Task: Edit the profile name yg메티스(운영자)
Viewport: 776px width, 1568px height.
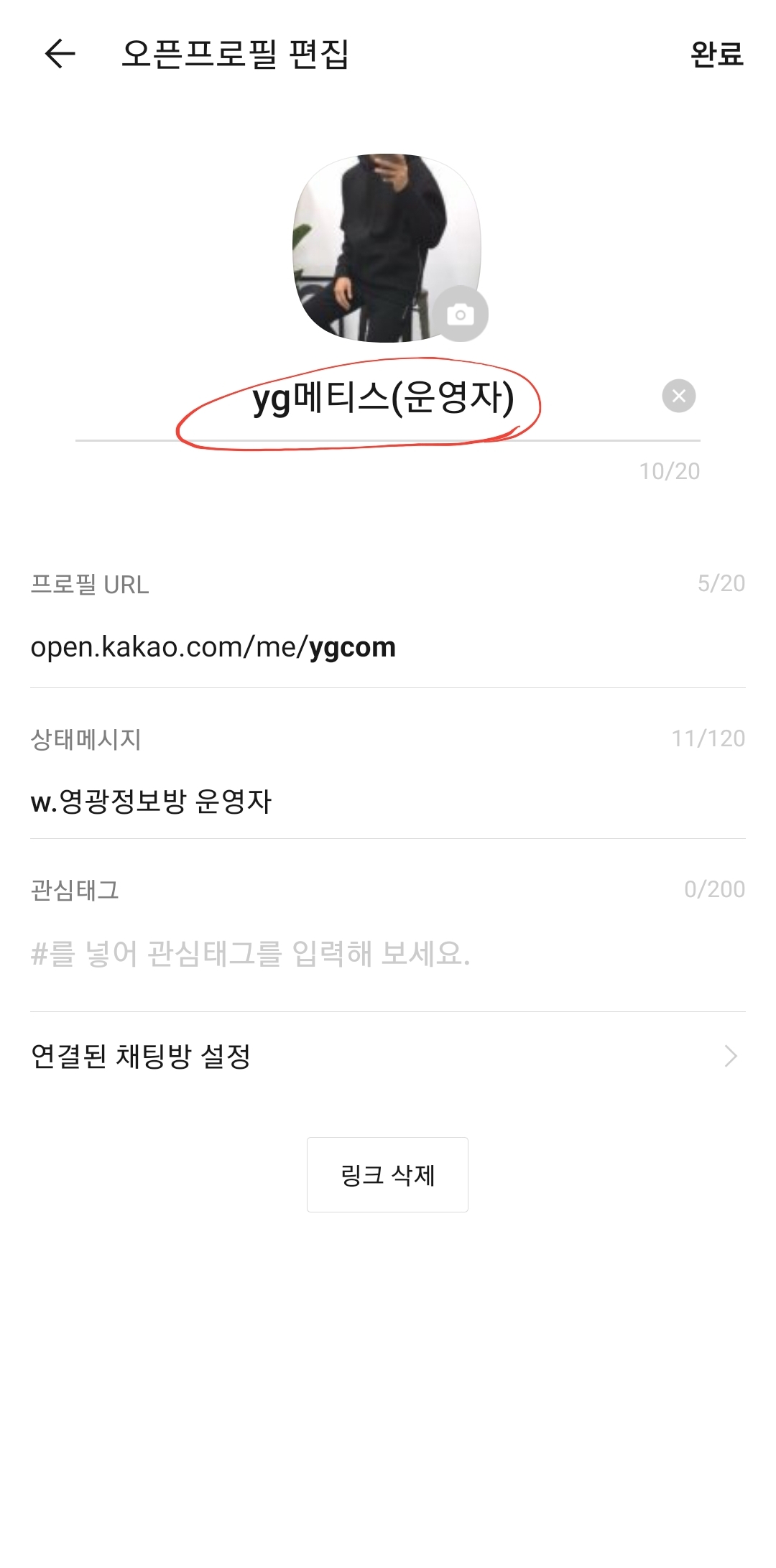Action: [383, 399]
